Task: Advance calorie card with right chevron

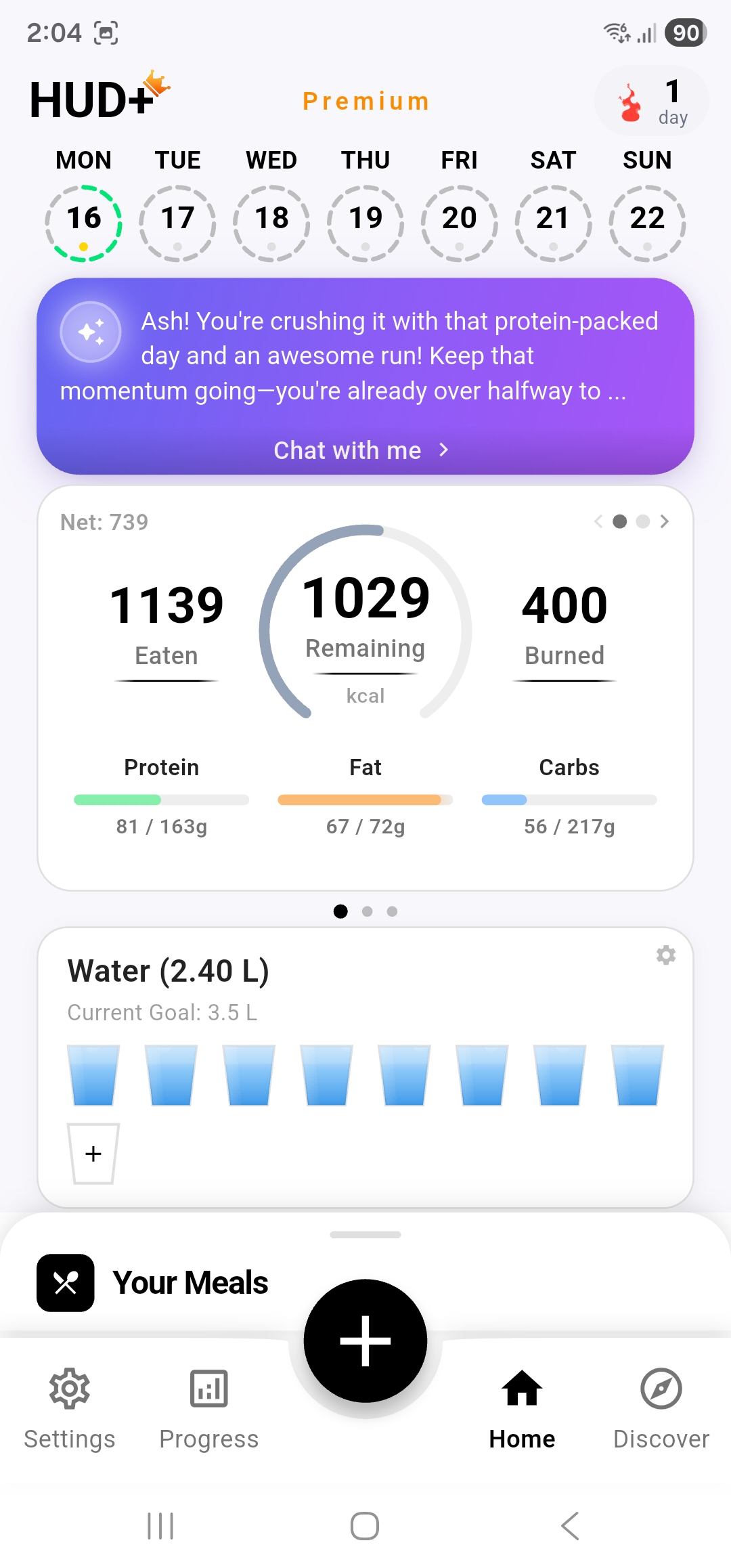Action: coord(665,521)
